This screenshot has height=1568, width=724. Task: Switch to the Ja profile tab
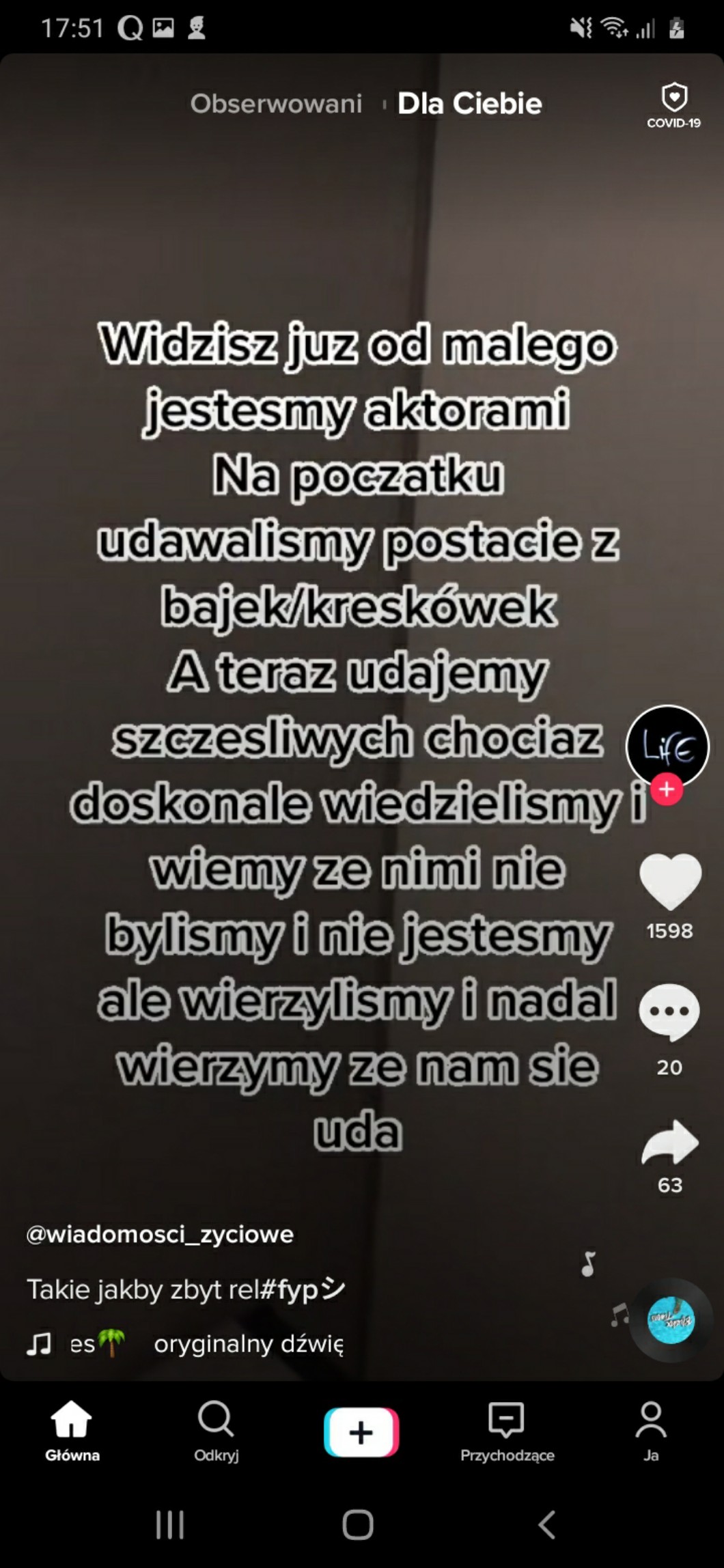(651, 1430)
